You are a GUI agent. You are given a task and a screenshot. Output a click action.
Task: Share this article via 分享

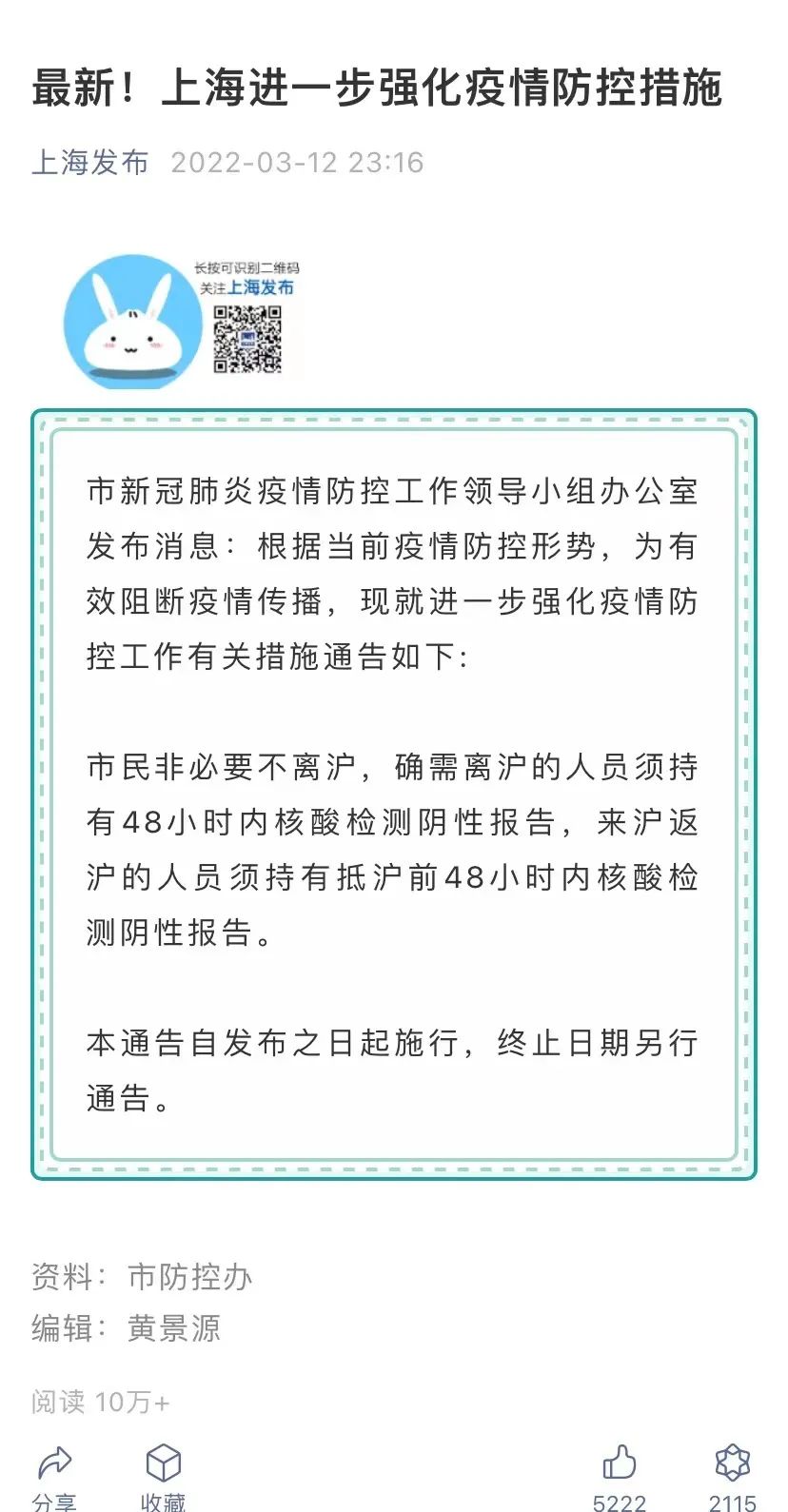tap(54, 1477)
